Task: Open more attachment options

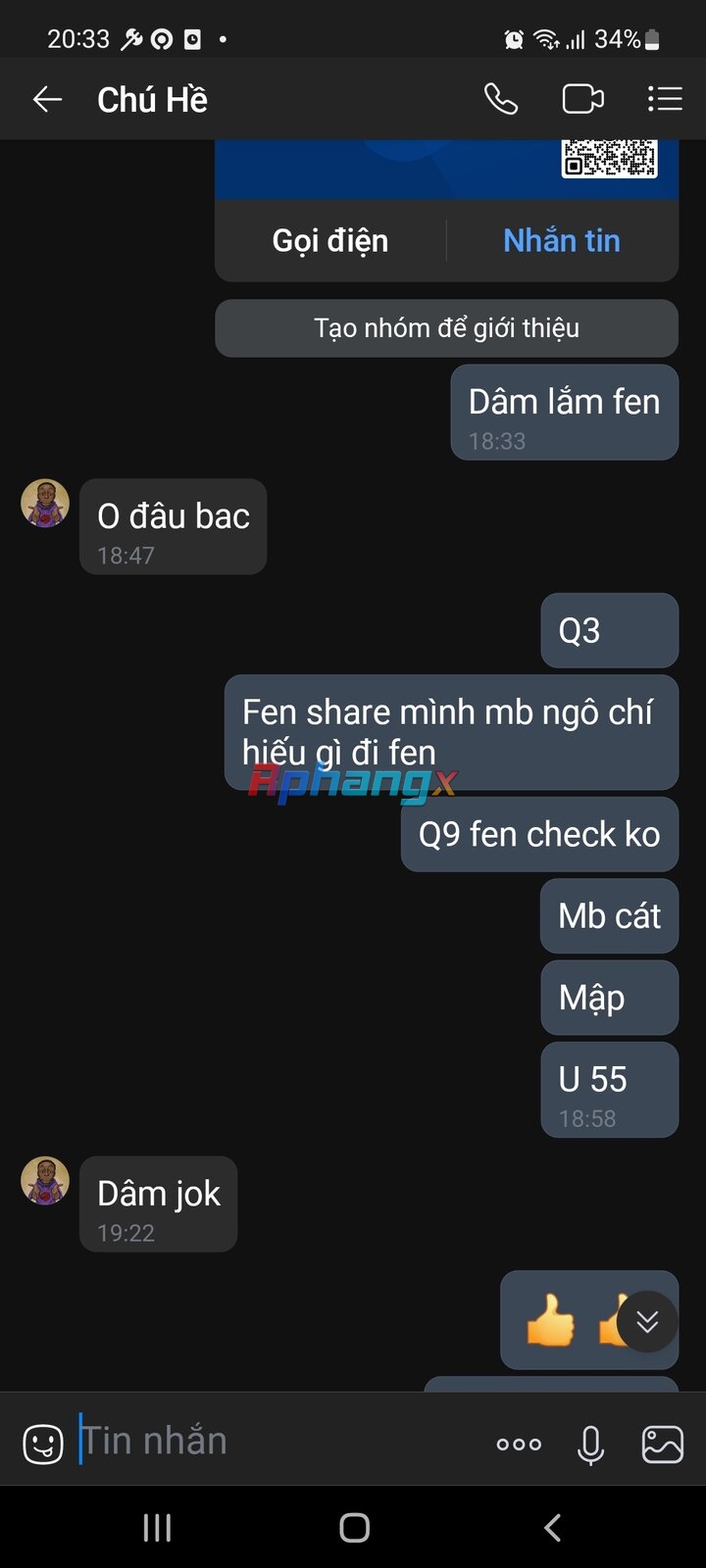Action: tap(519, 1444)
